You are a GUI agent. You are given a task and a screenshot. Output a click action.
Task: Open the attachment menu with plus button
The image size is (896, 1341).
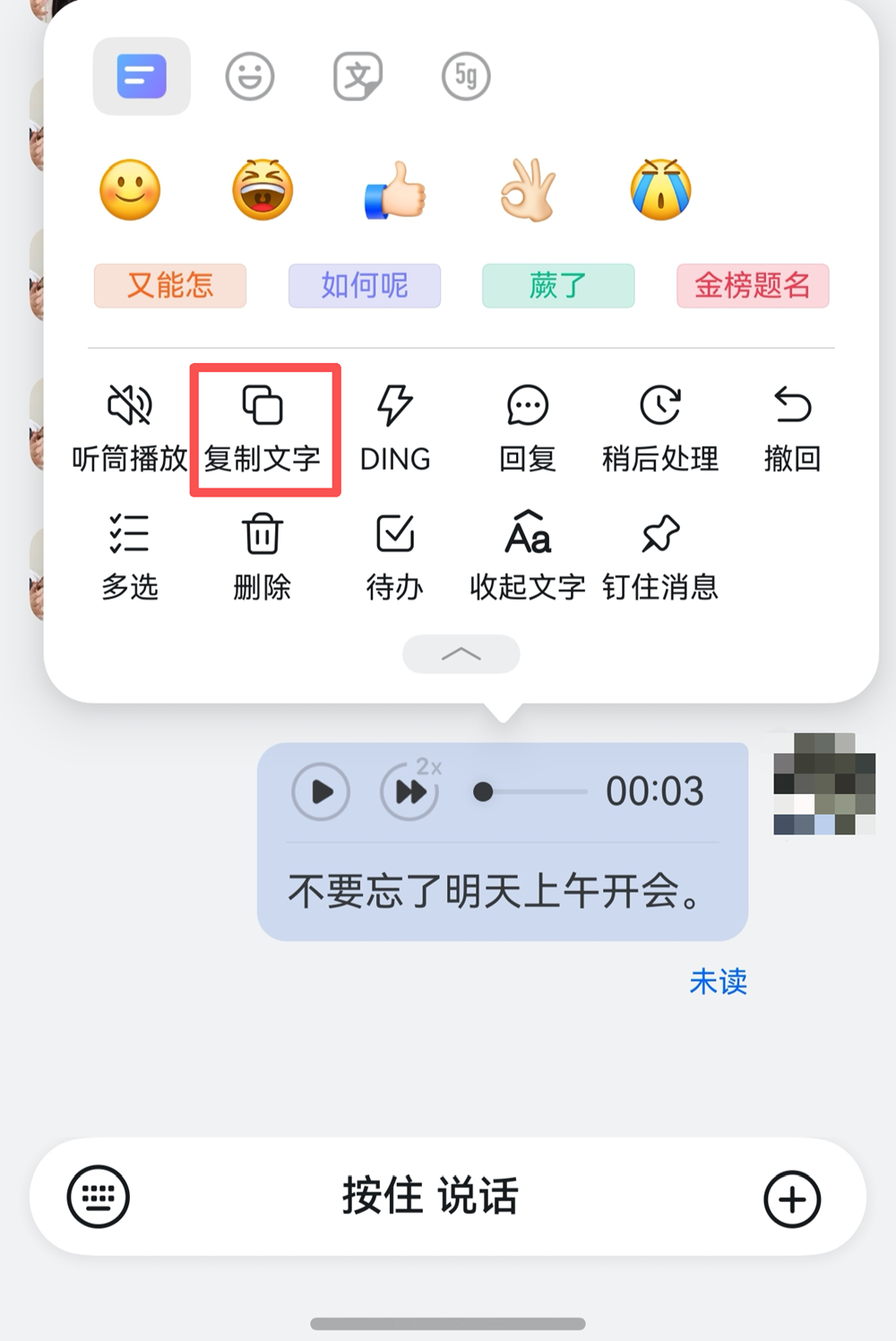pos(789,1198)
